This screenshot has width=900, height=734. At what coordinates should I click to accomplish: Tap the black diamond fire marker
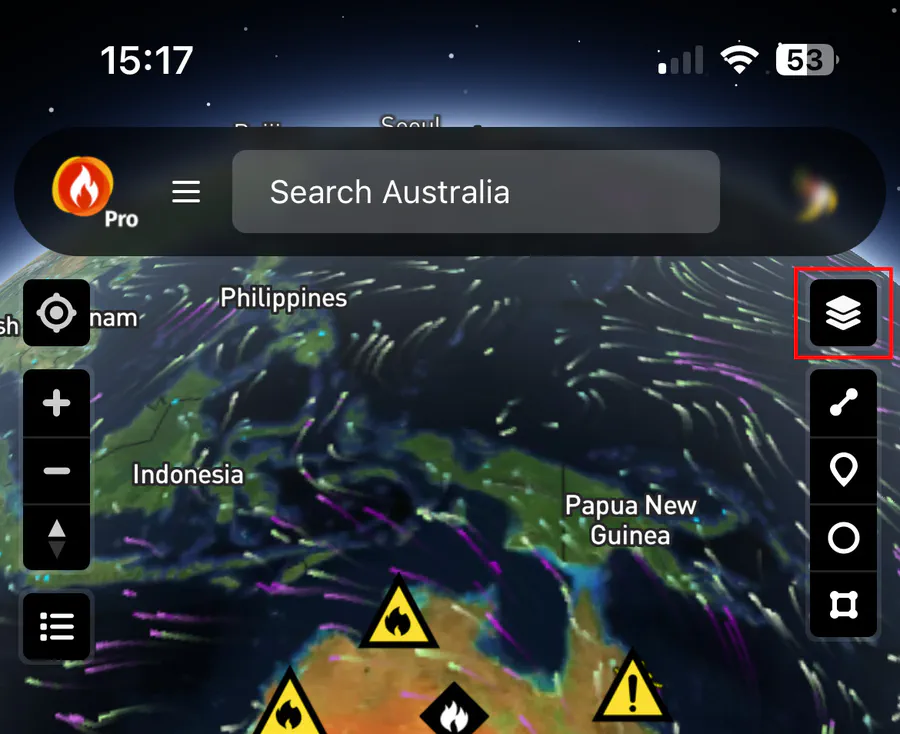tap(454, 712)
